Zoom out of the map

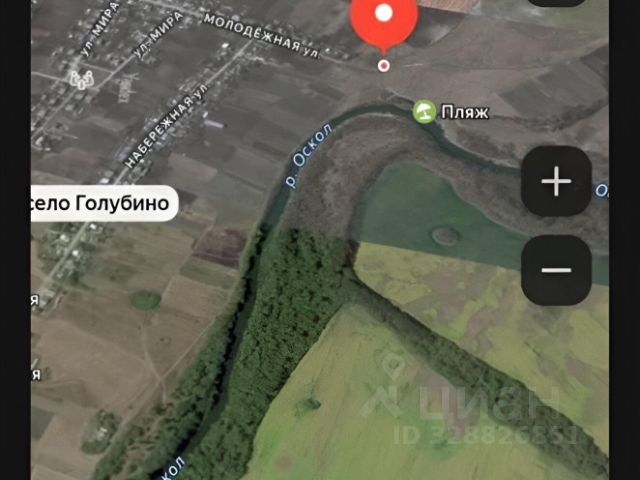556,270
